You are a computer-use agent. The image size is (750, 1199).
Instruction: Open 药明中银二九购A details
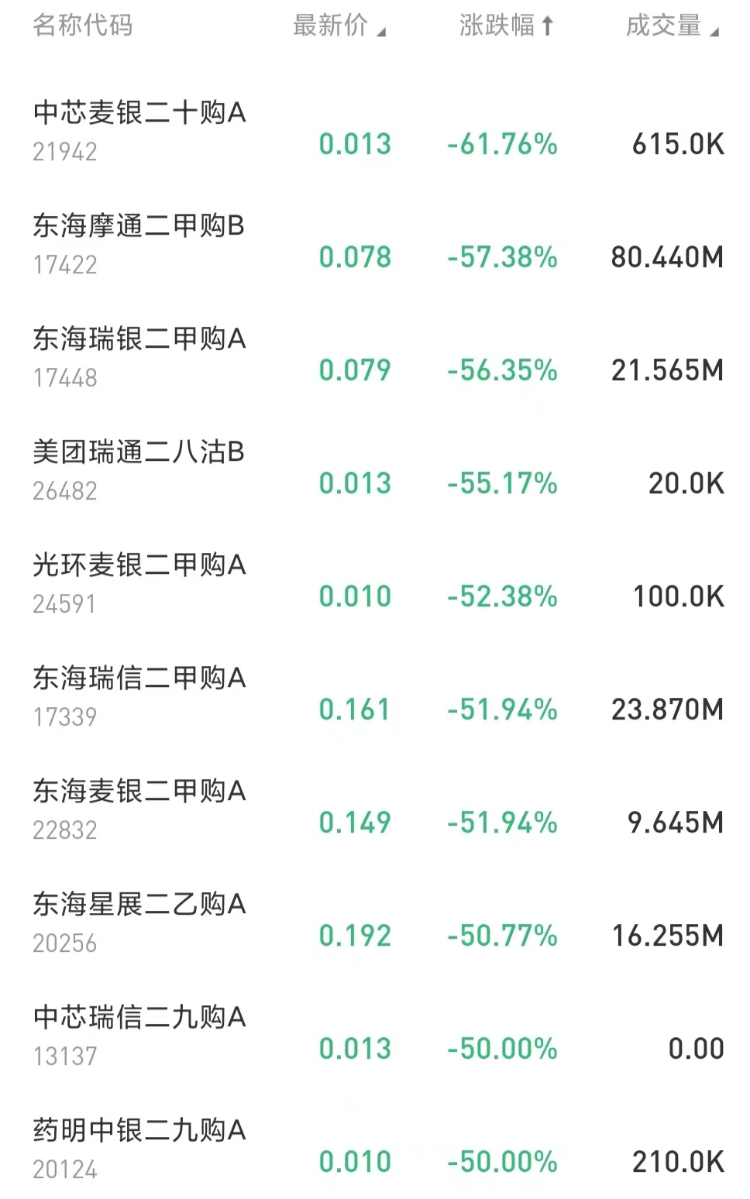coord(139,1130)
